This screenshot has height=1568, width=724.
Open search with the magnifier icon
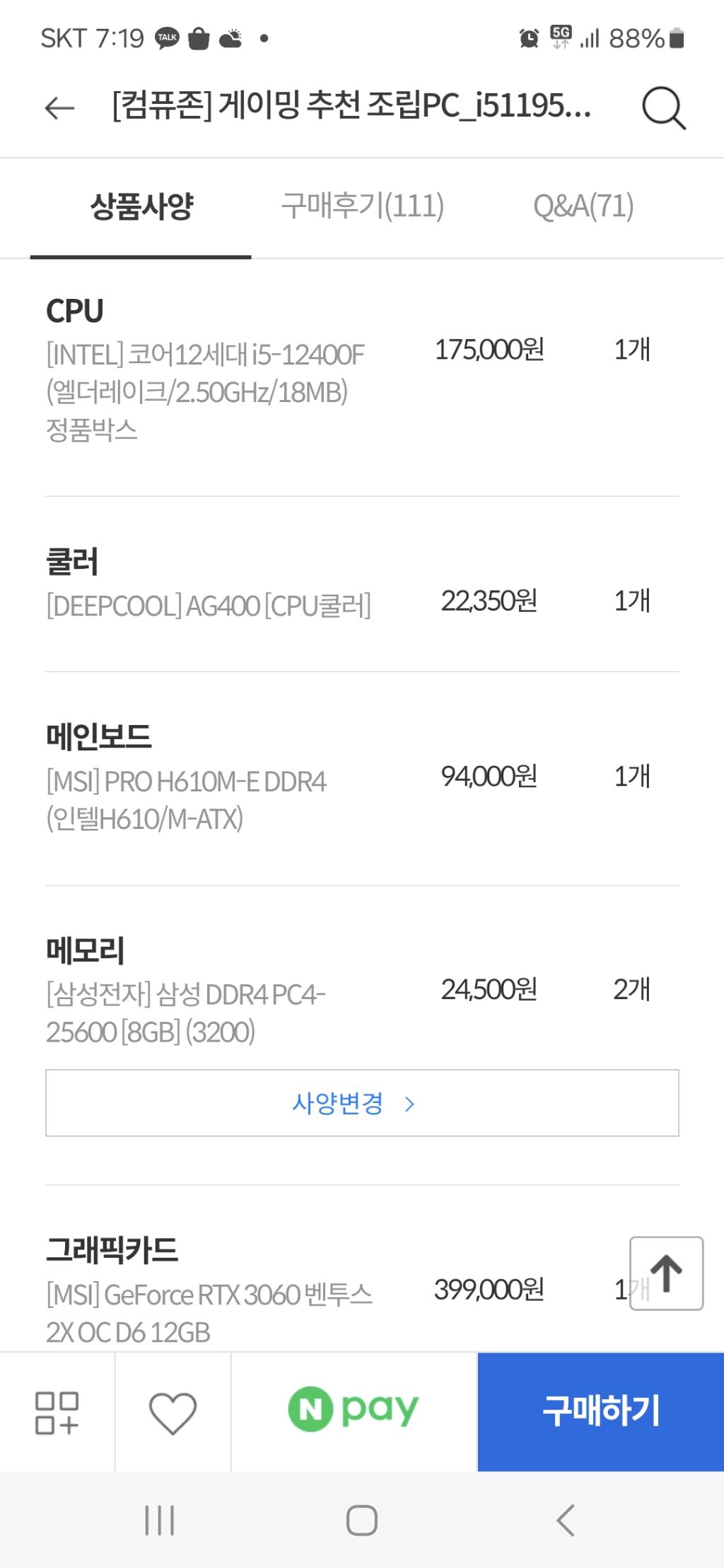coord(663,108)
